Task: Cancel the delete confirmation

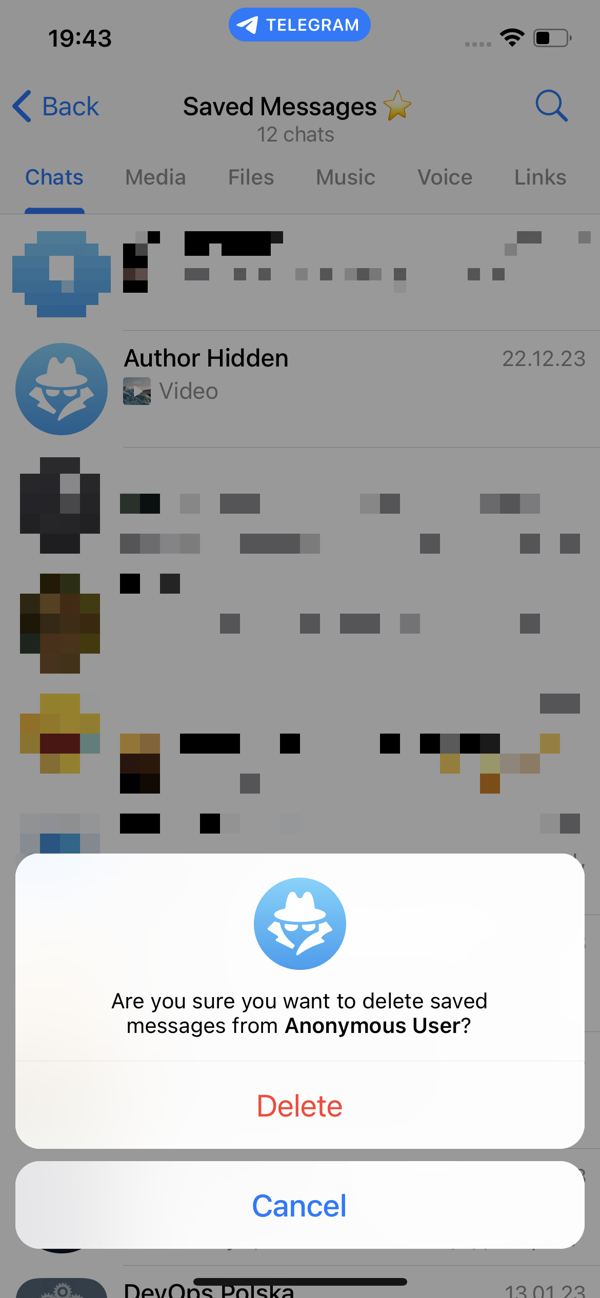Action: [299, 1205]
